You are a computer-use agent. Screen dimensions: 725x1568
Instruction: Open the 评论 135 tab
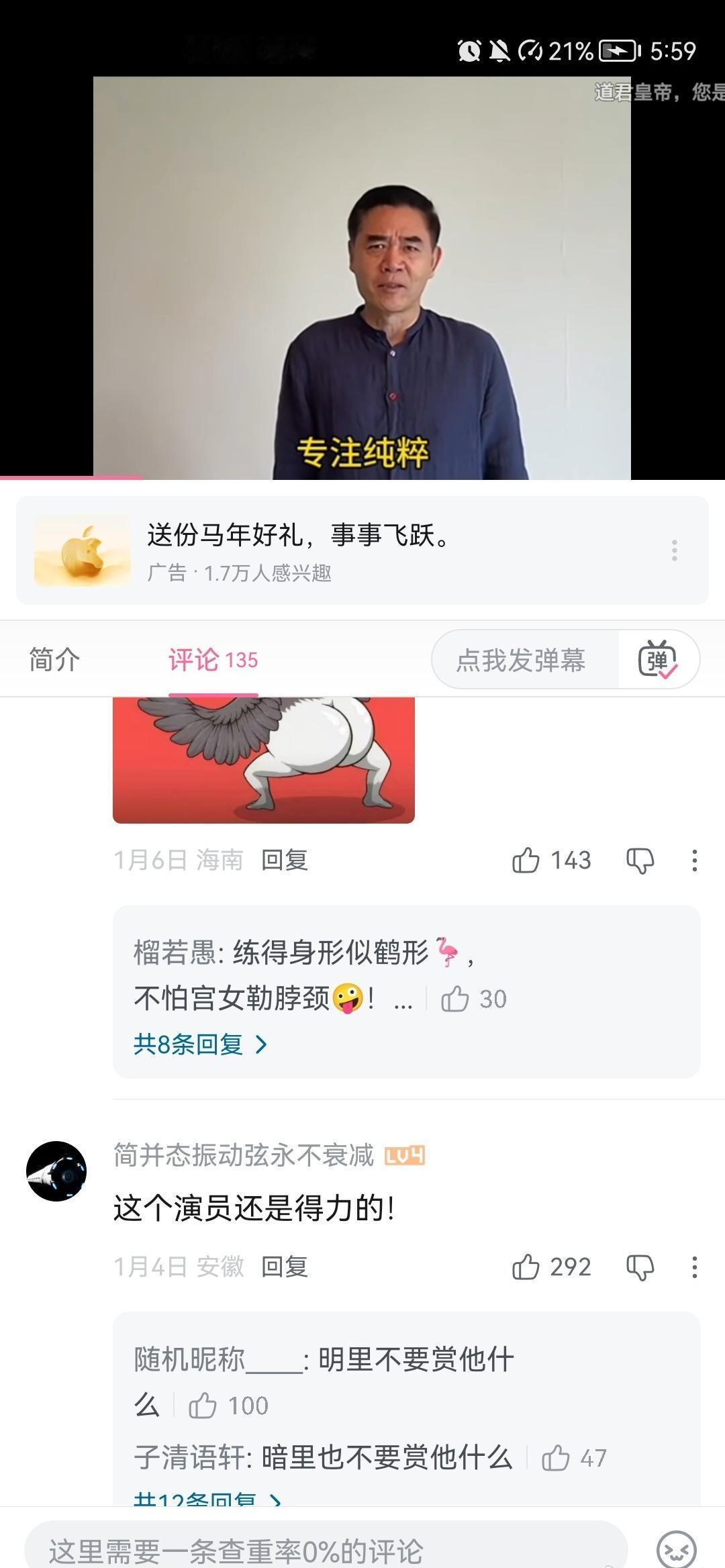211,660
